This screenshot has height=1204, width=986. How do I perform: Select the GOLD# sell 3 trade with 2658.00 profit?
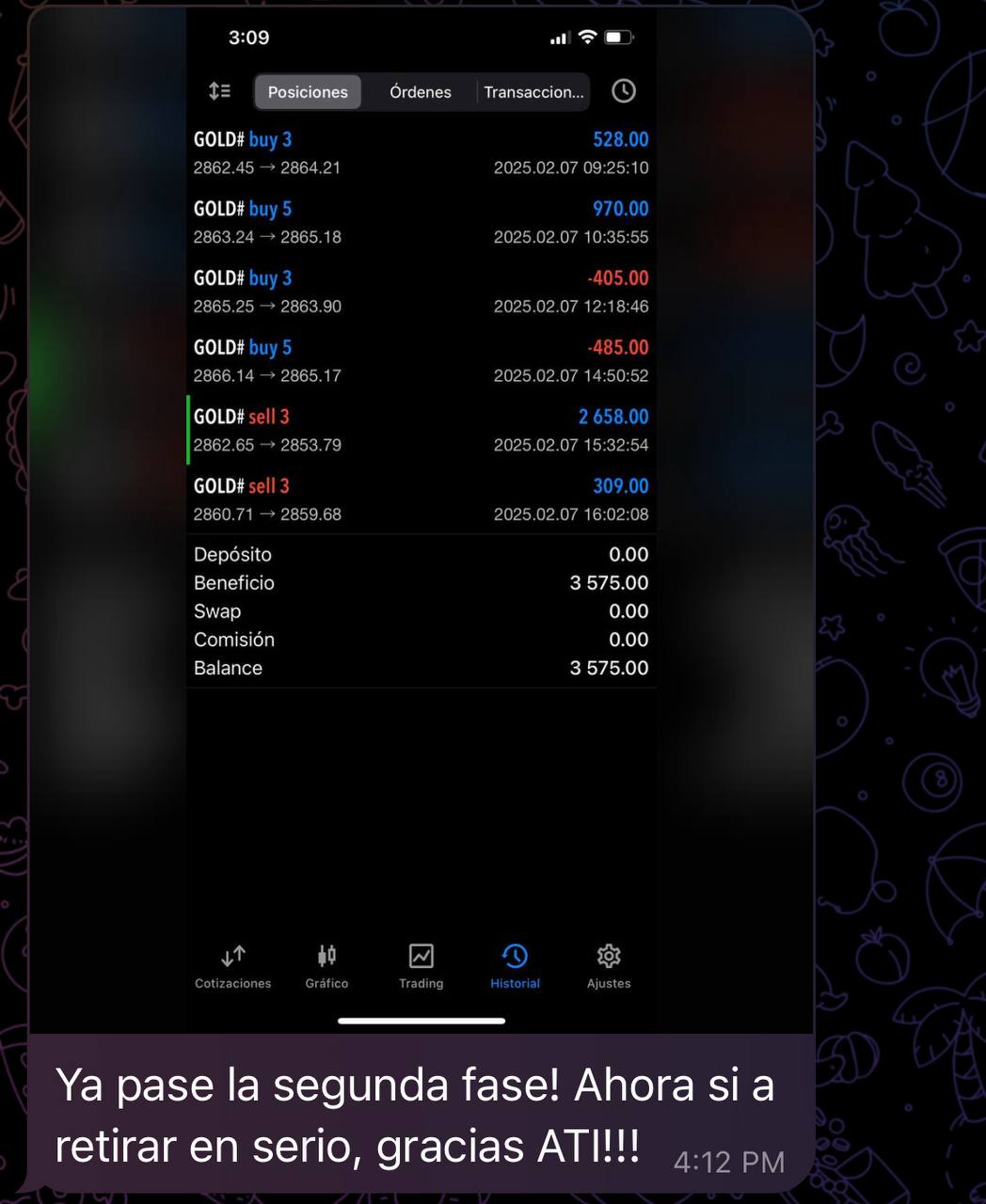(x=421, y=430)
